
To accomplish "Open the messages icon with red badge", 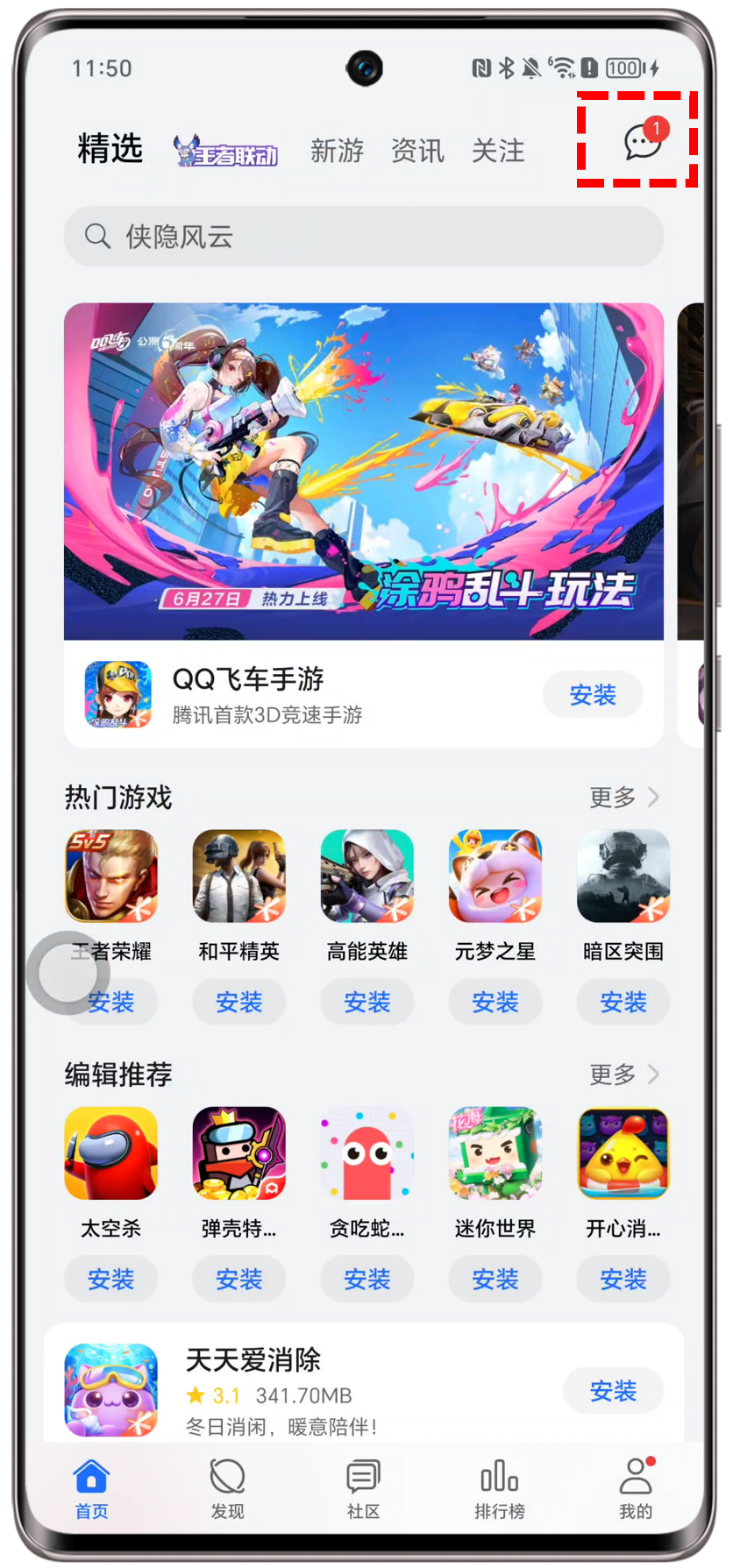I will pos(641,141).
